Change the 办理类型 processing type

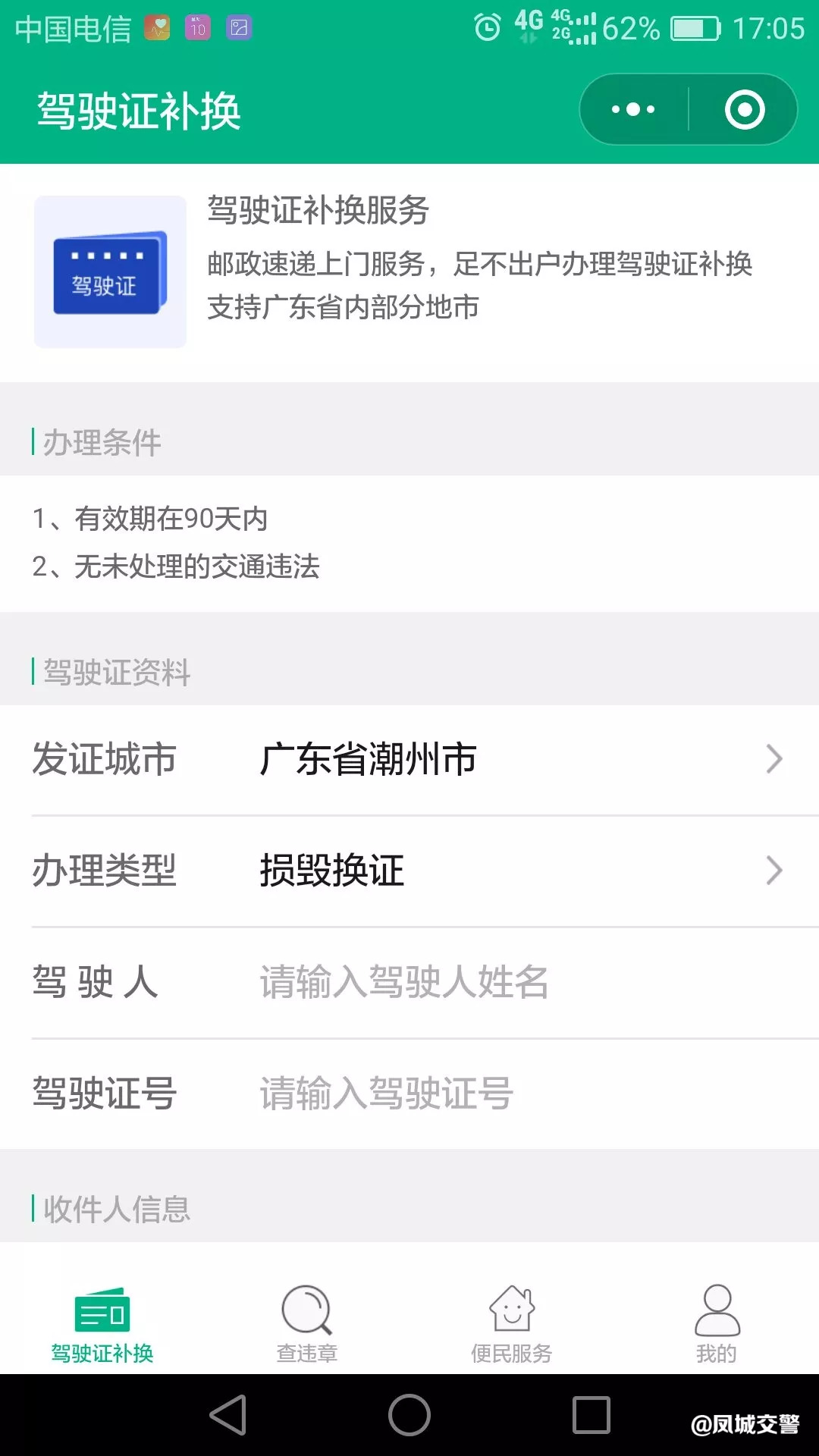[x=409, y=871]
